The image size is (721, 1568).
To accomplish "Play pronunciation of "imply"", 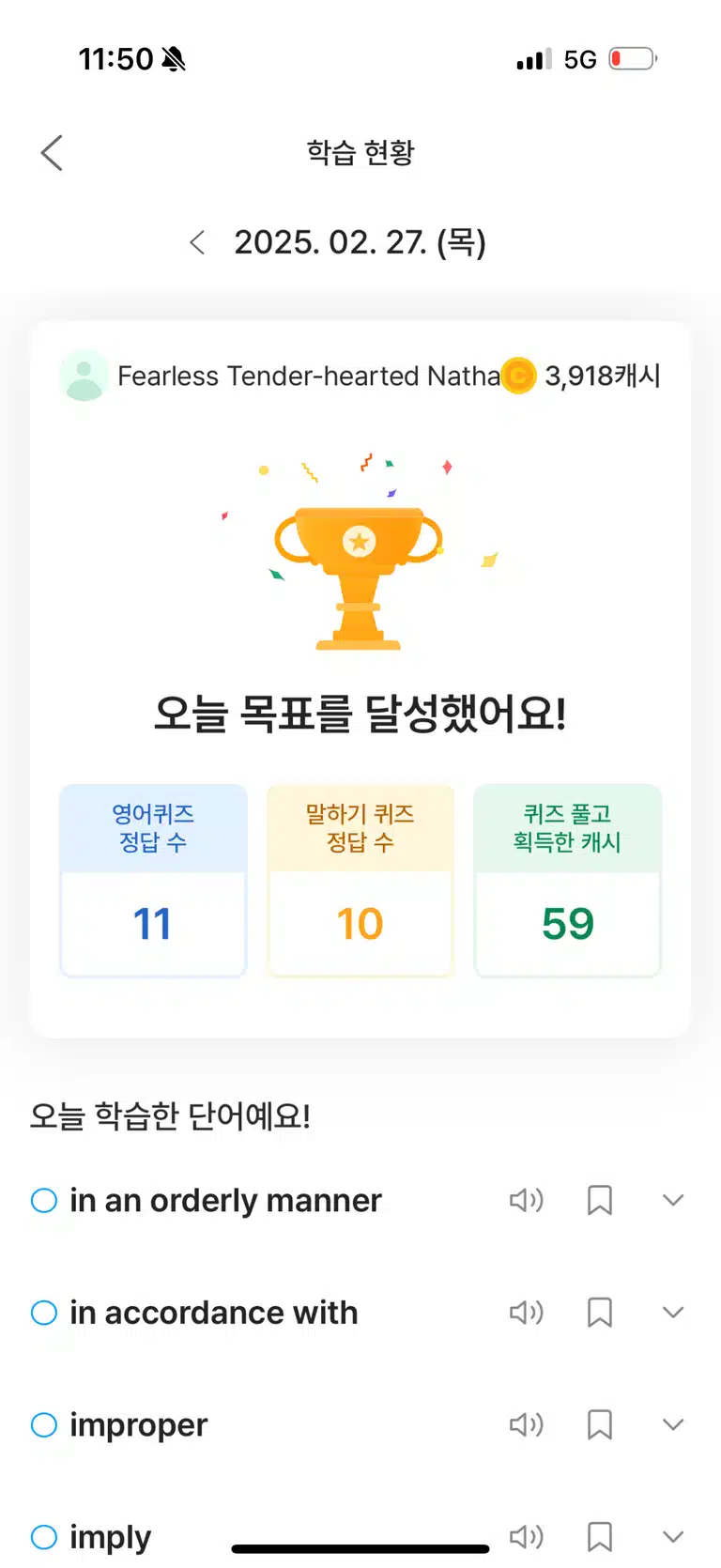I will tap(527, 1536).
